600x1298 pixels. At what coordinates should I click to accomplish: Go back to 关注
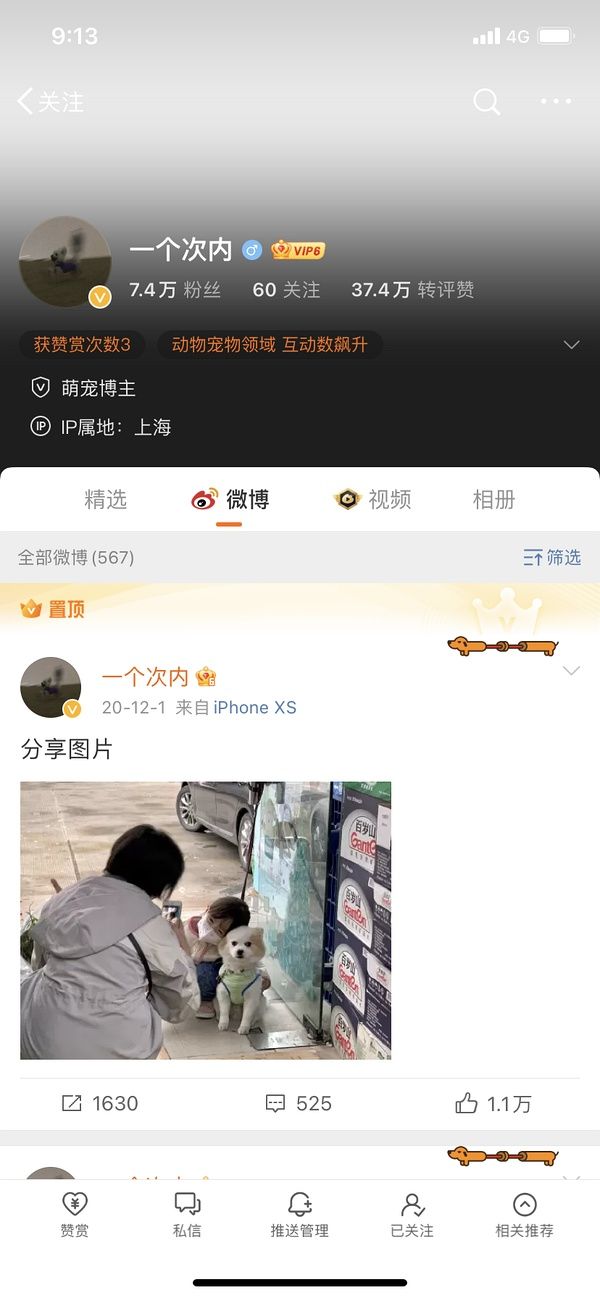(50, 101)
